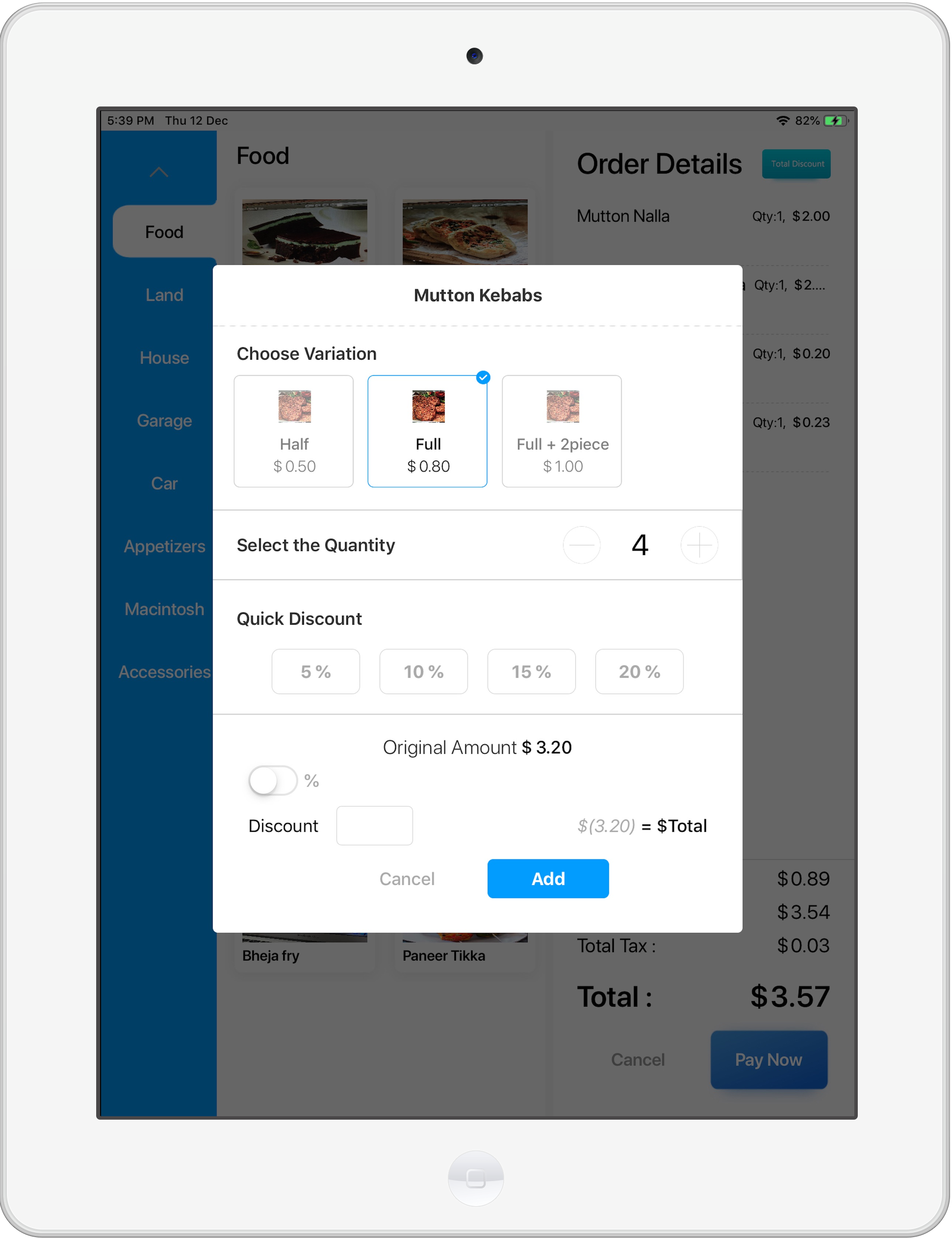
Task: Cancel the Mutton Kebabs dialog
Action: (x=407, y=879)
